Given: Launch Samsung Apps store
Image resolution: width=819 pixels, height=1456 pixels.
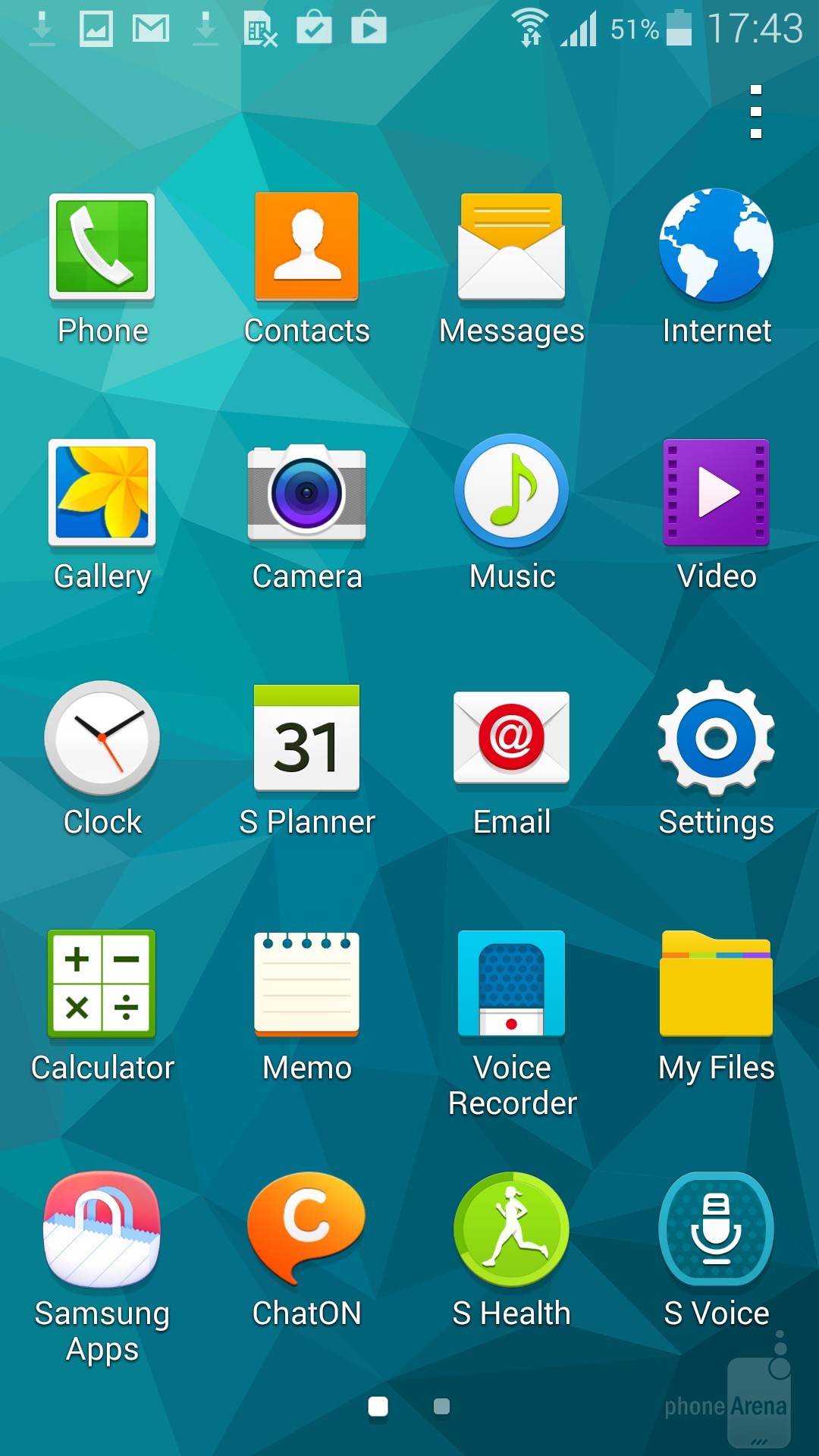Looking at the screenshot, I should click(x=102, y=1230).
